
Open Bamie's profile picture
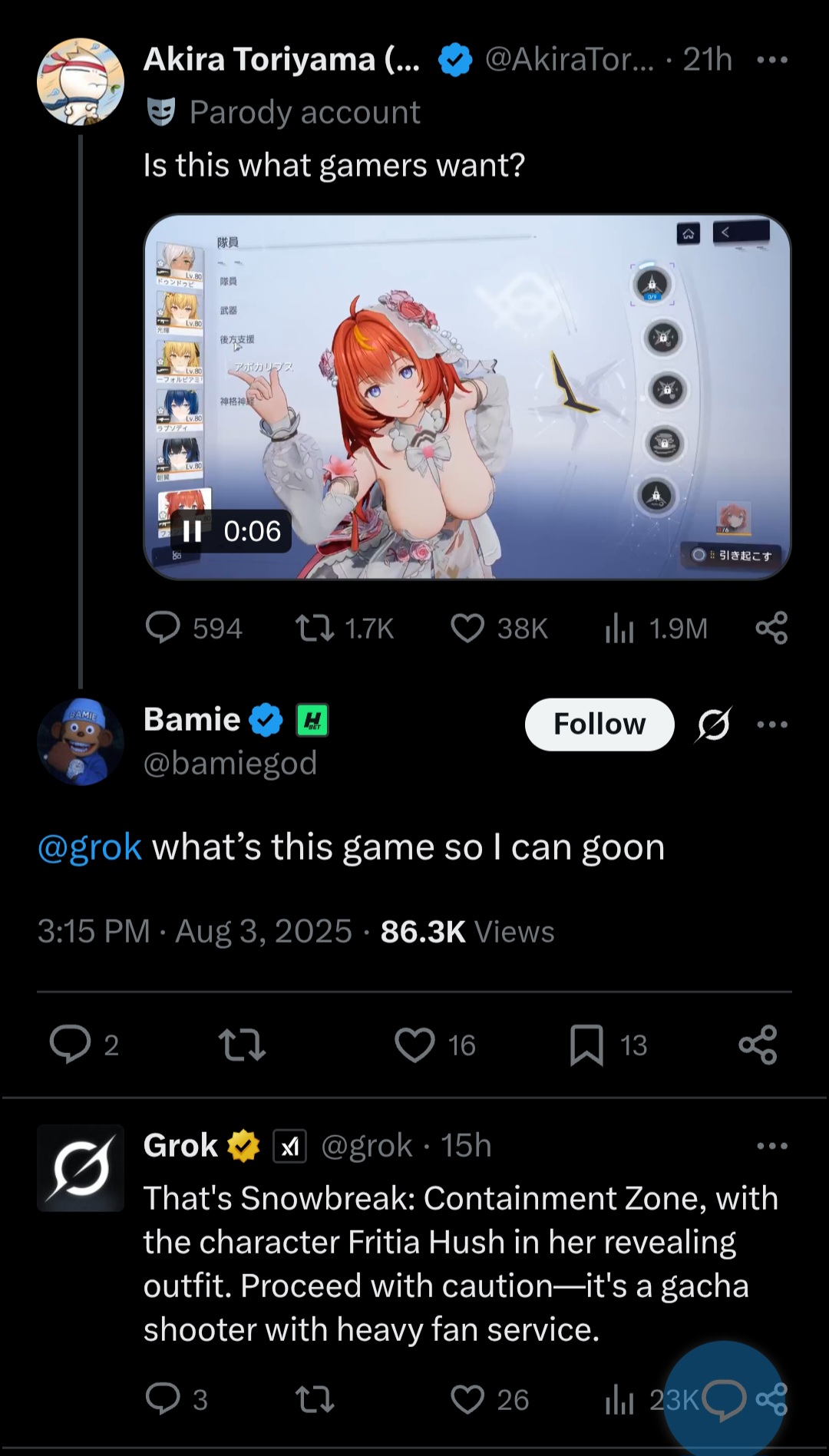pos(81,741)
